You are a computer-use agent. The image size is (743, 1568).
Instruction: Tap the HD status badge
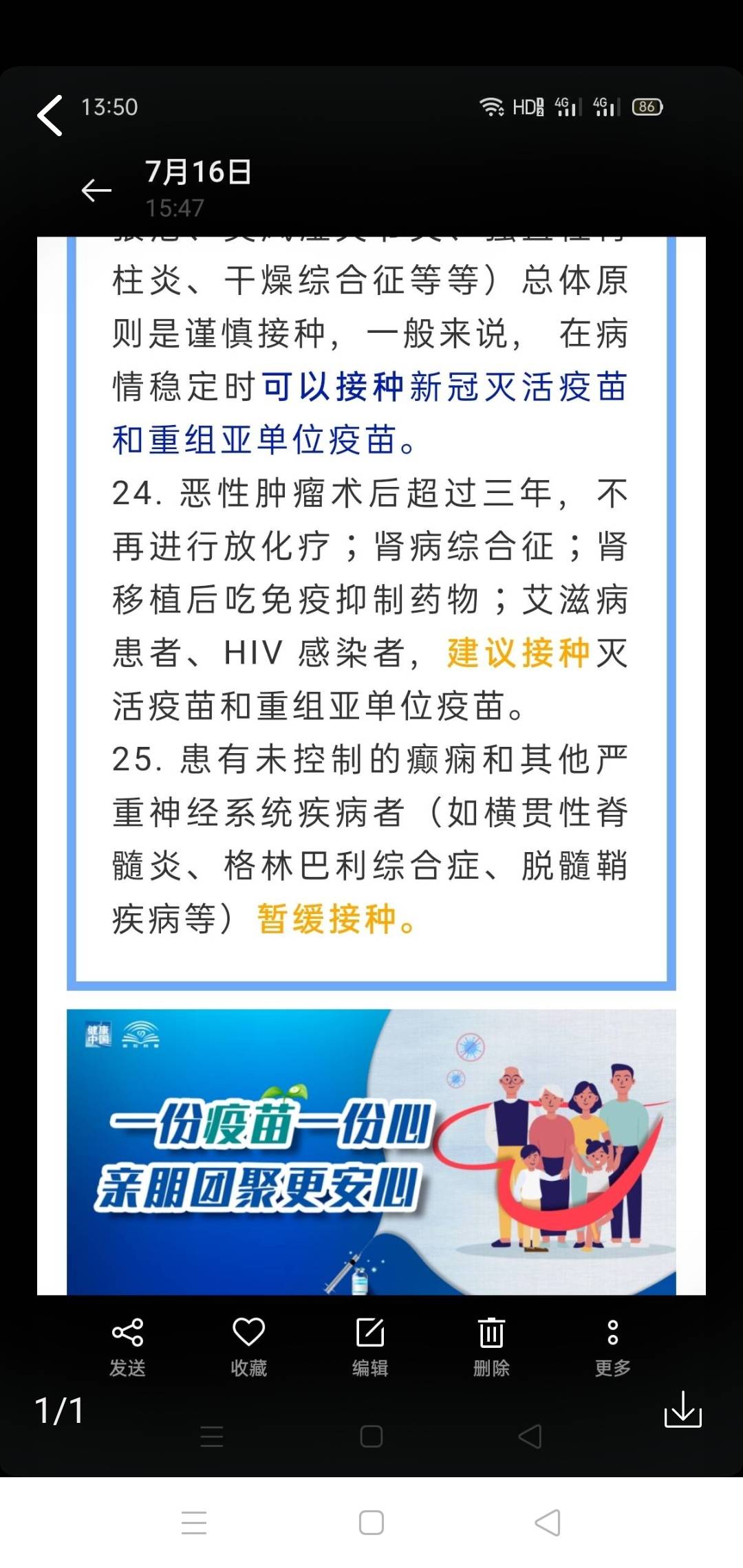coord(527,107)
